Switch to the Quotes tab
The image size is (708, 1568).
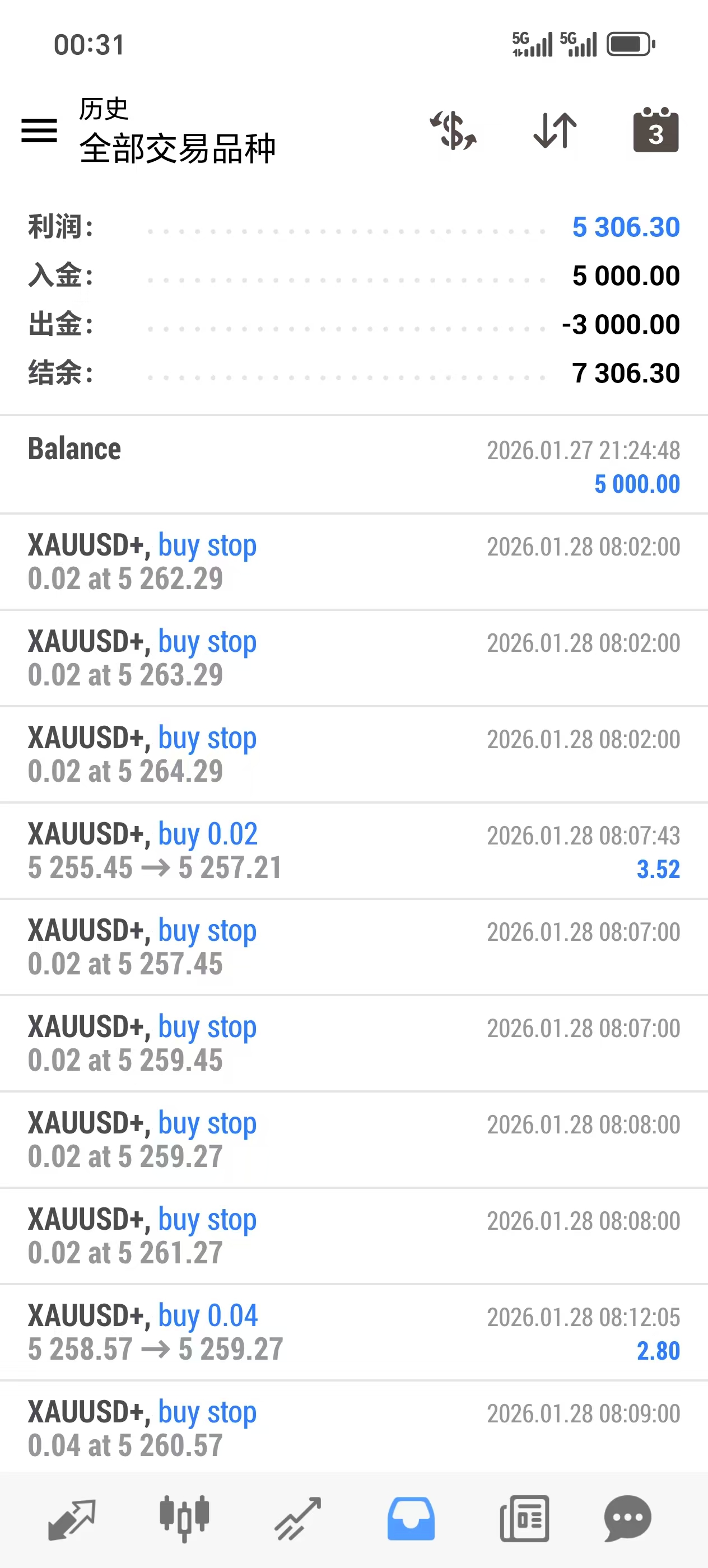[72, 1519]
